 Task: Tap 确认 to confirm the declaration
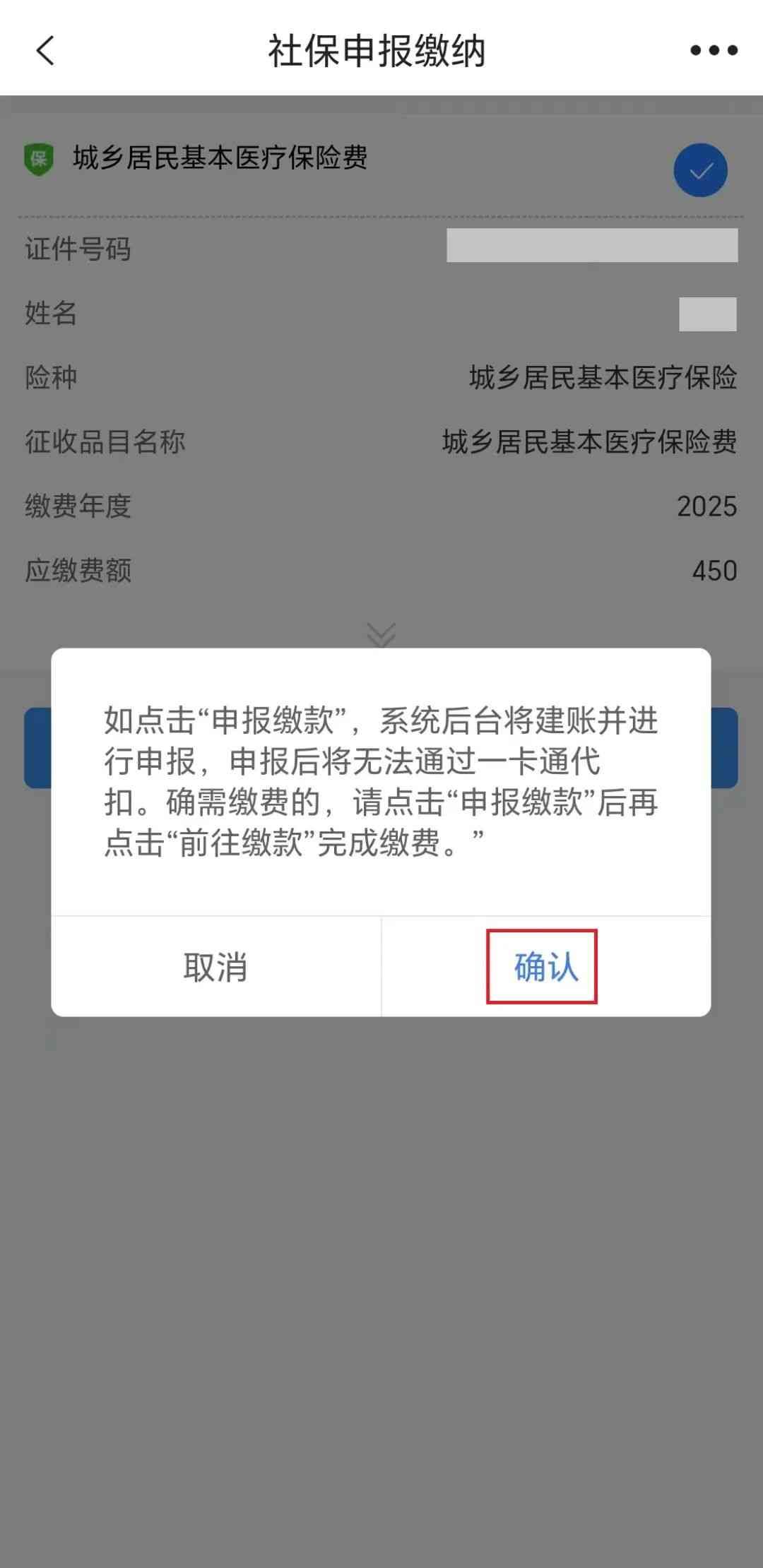(x=545, y=966)
